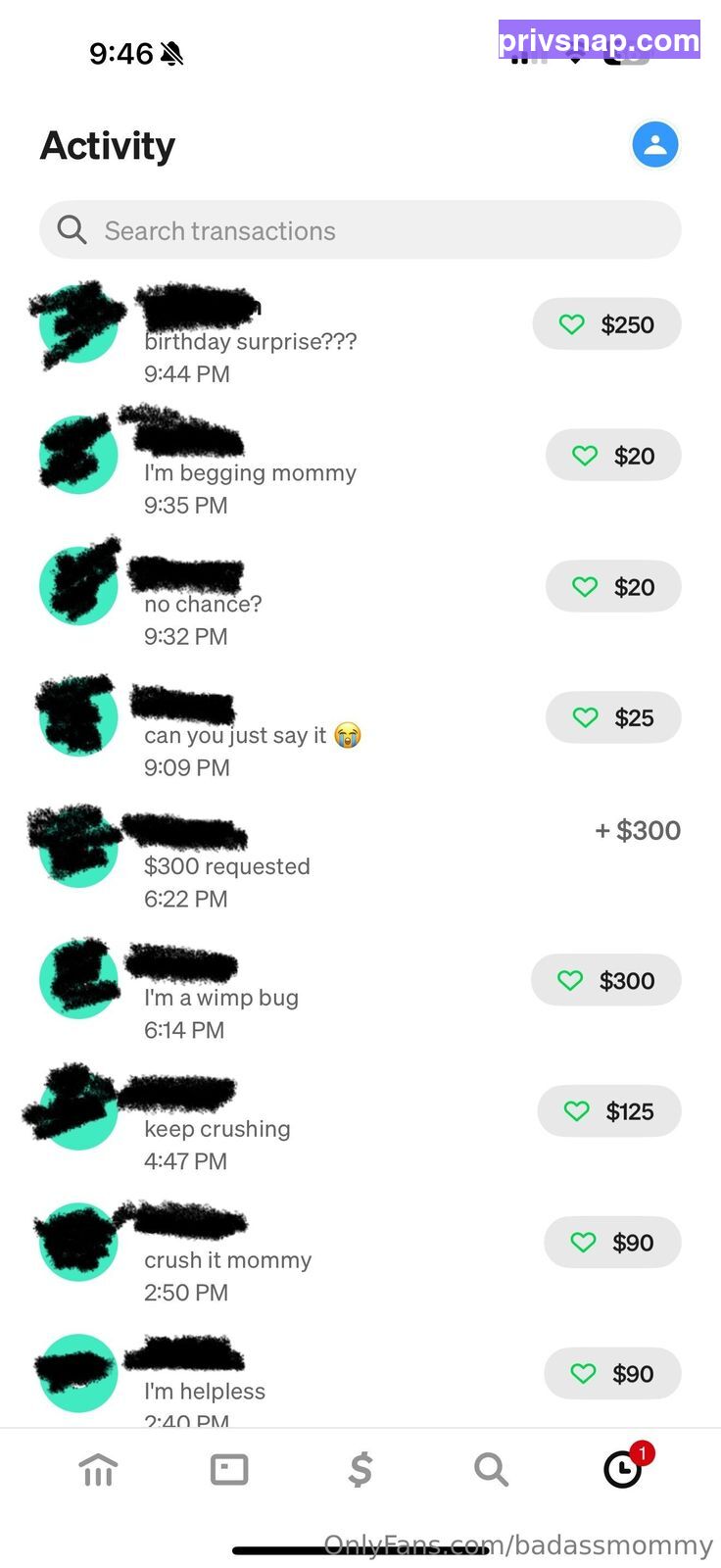The image size is (721, 1568).
Task: Like the $90 "crush it mommy" payment
Action: pyautogui.click(x=612, y=1243)
